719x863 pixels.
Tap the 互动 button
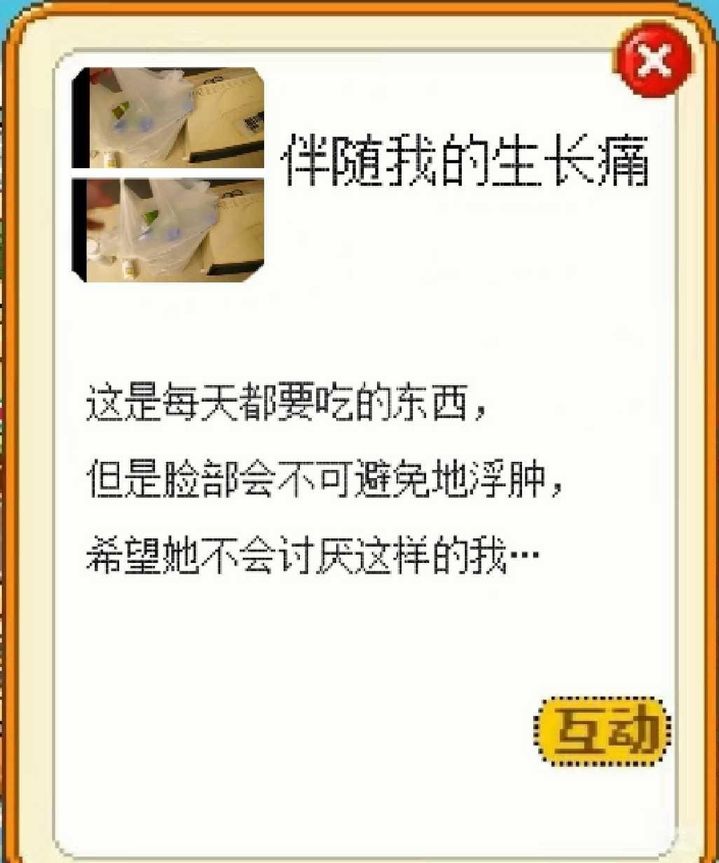[600, 732]
